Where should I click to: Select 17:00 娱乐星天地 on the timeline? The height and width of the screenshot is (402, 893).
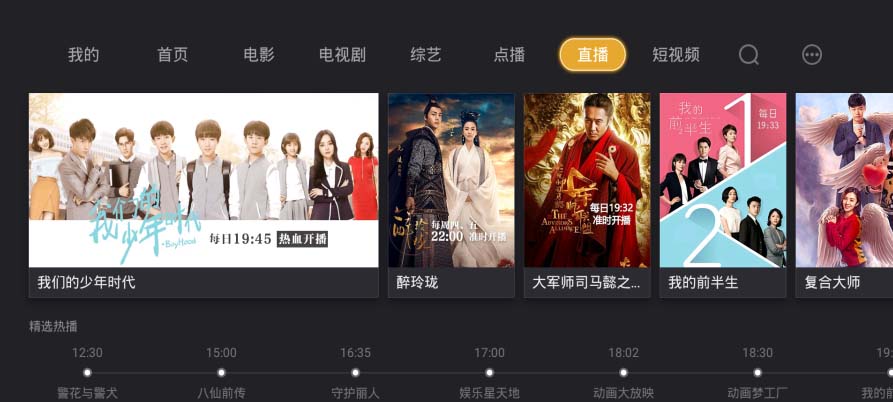(x=489, y=374)
